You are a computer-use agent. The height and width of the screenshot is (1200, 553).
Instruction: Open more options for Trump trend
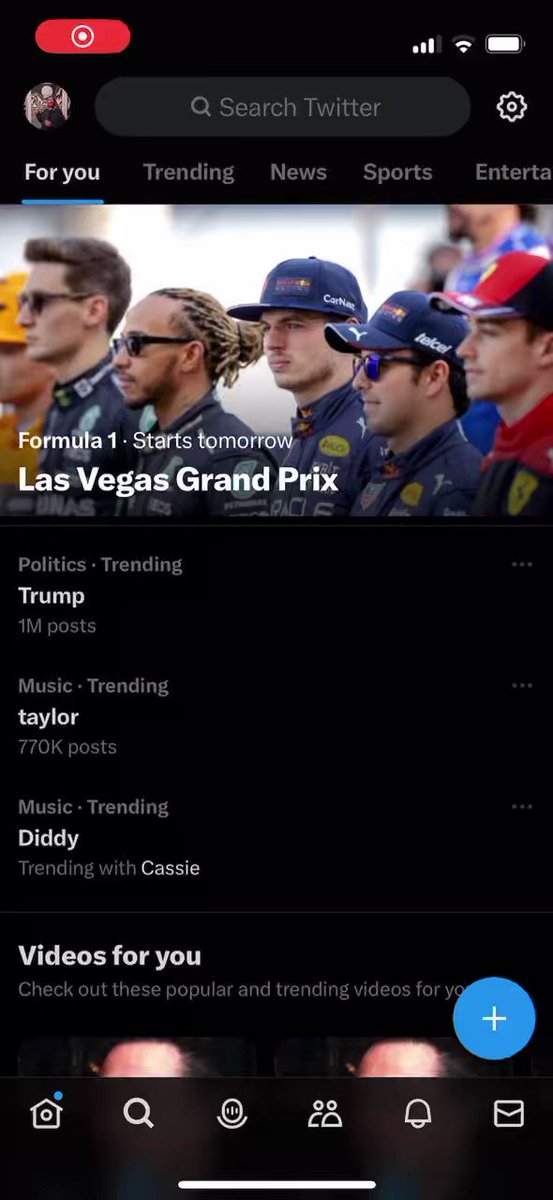click(522, 565)
